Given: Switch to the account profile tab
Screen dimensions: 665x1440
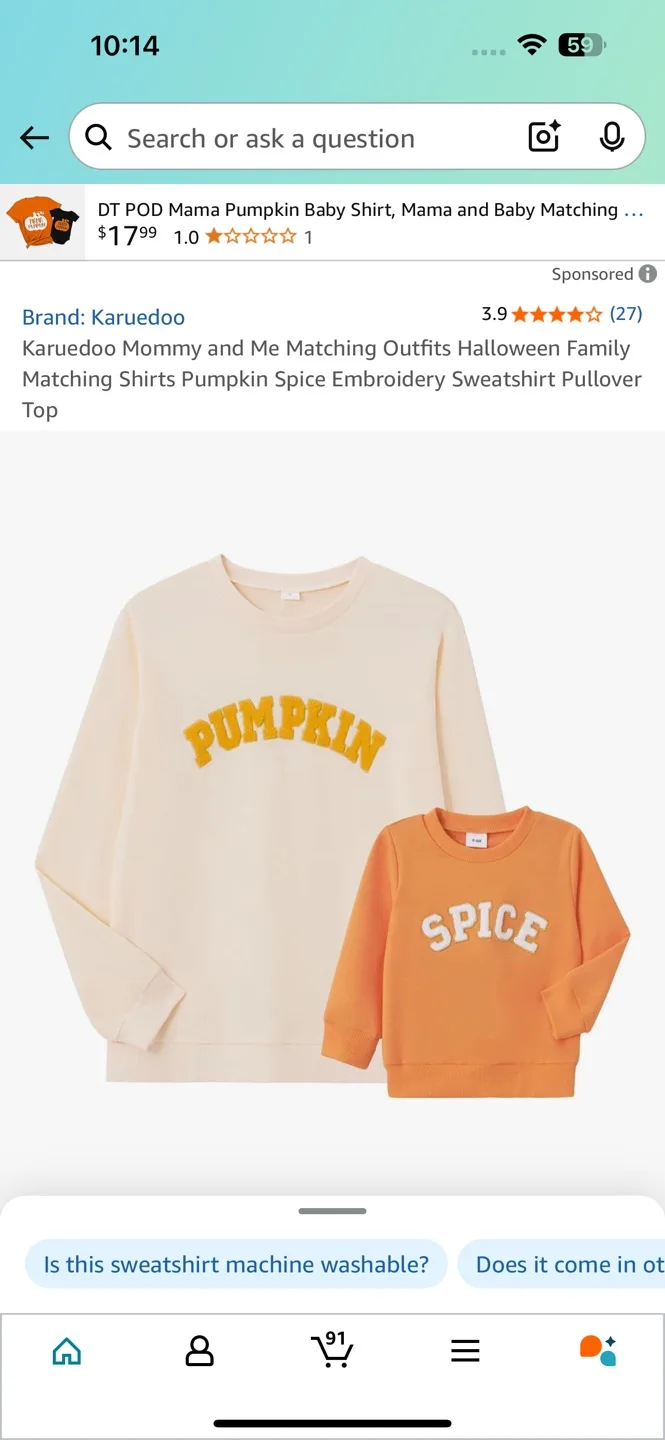Looking at the screenshot, I should click(199, 1352).
